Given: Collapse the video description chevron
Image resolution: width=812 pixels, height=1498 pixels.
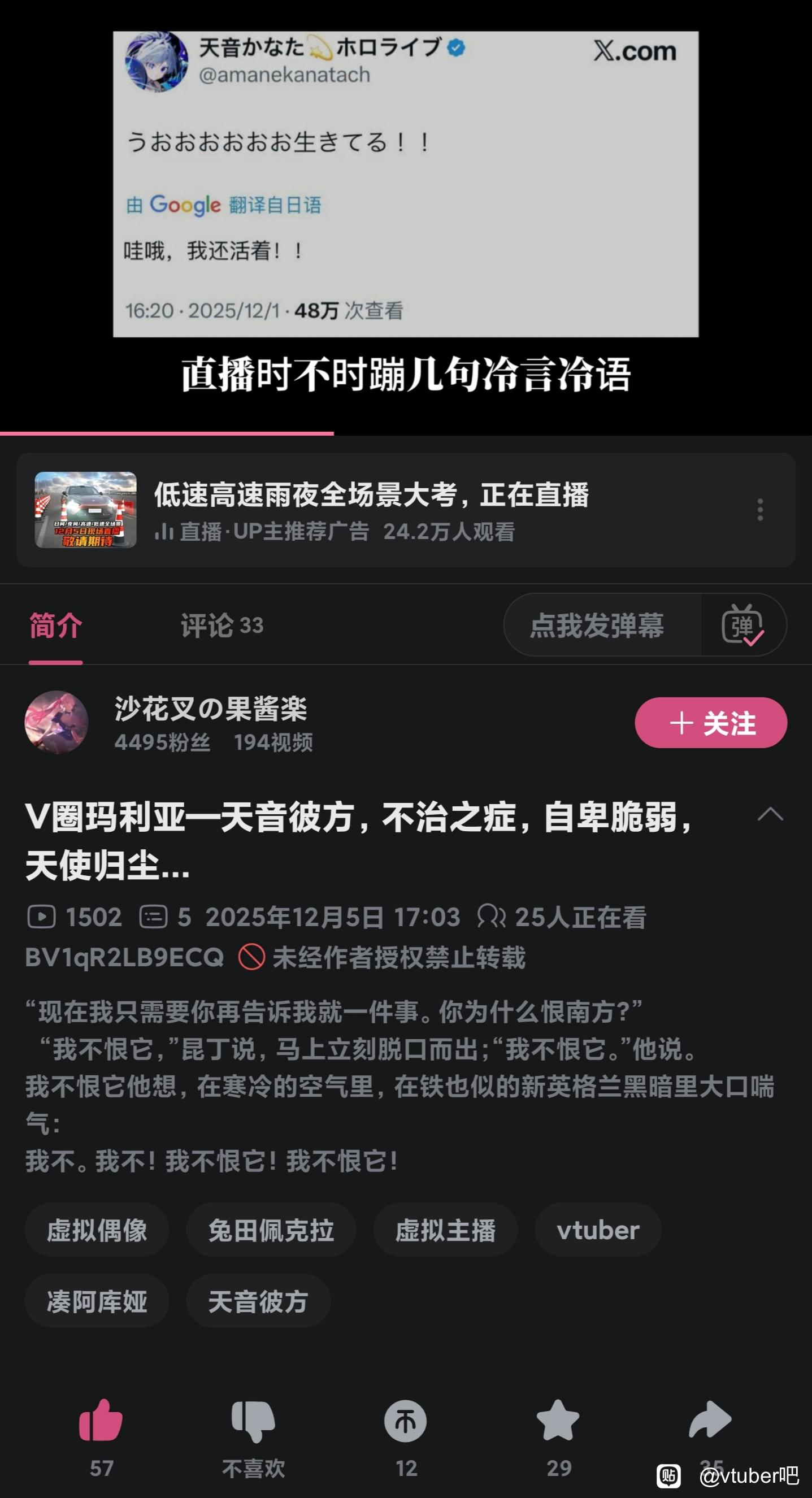Looking at the screenshot, I should pos(770,814).
